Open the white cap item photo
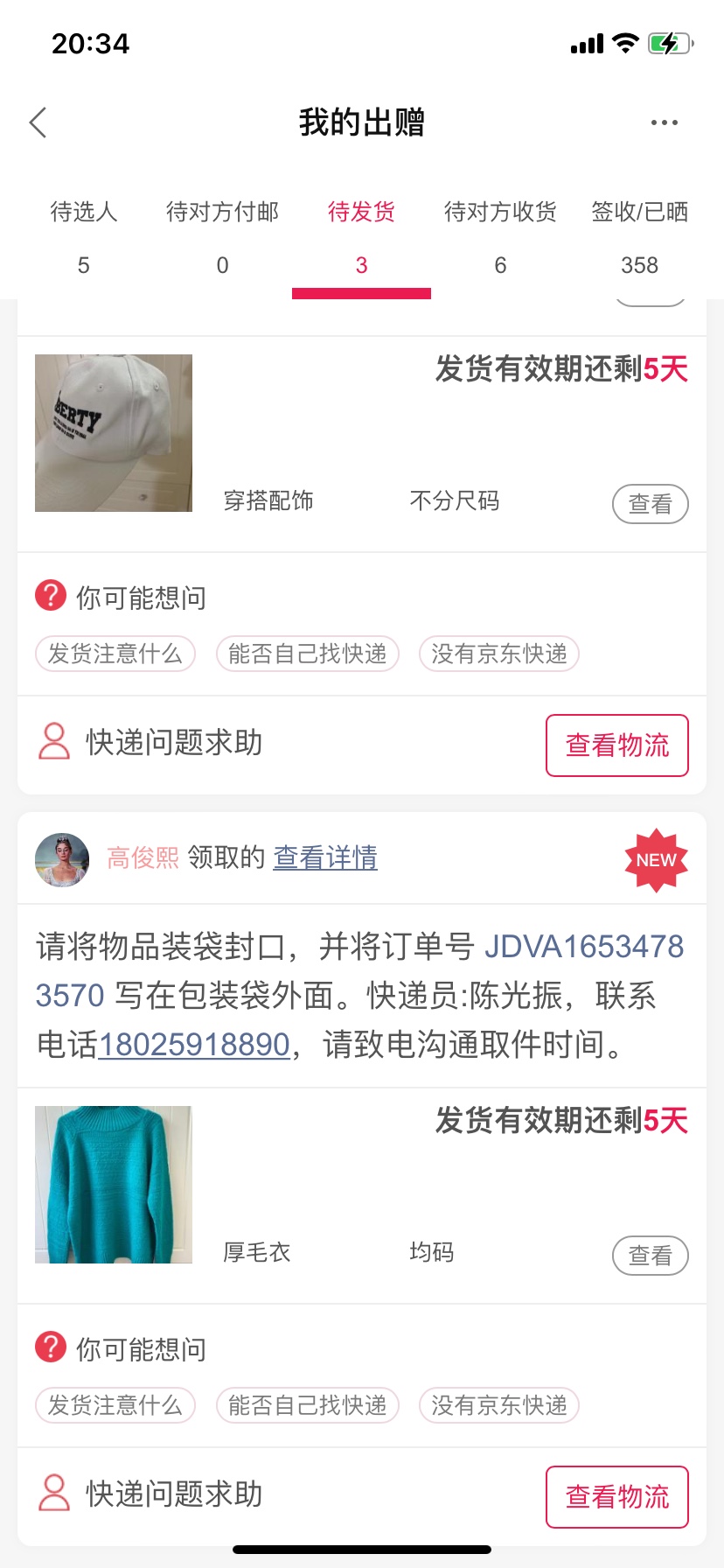This screenshot has height=1568, width=724. pyautogui.click(x=114, y=433)
